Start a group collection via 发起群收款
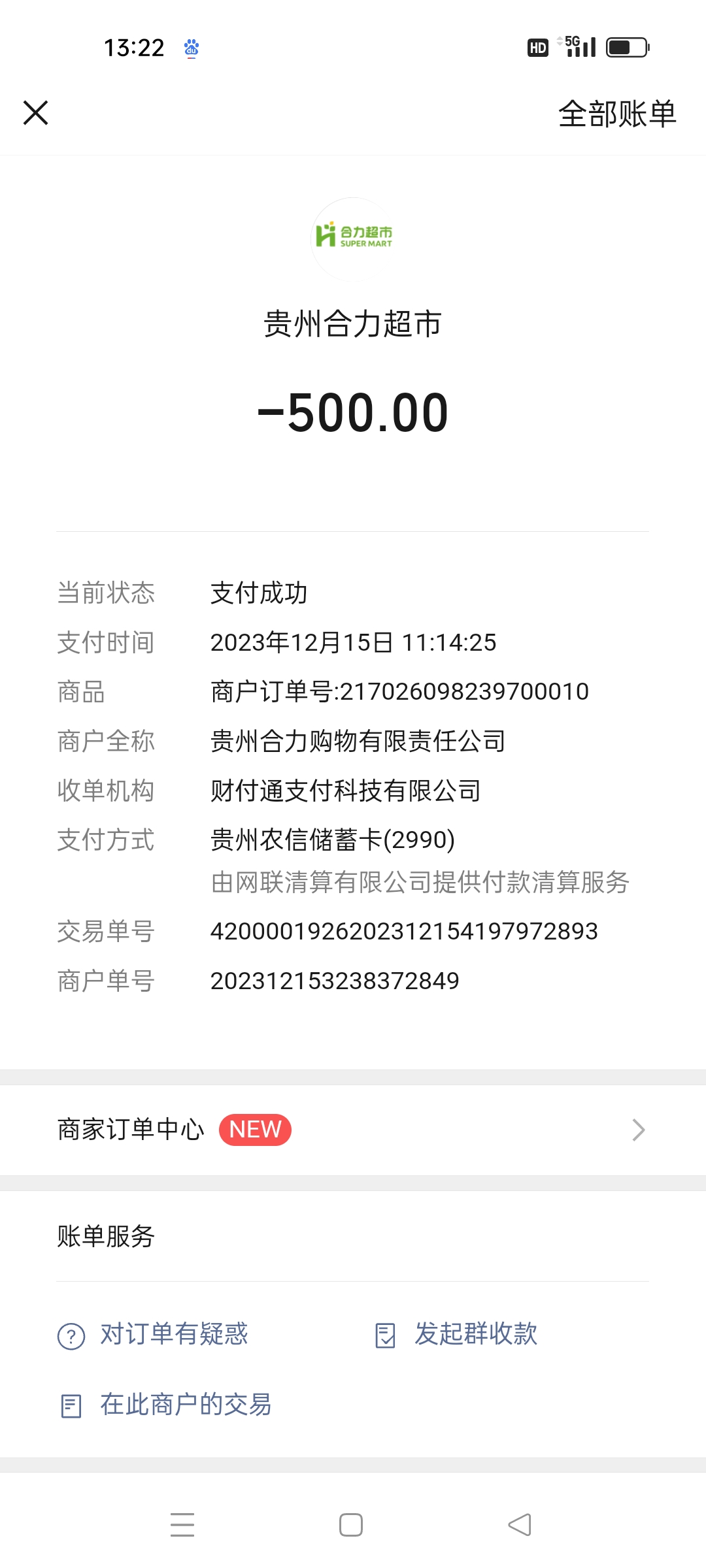 pos(457,1334)
